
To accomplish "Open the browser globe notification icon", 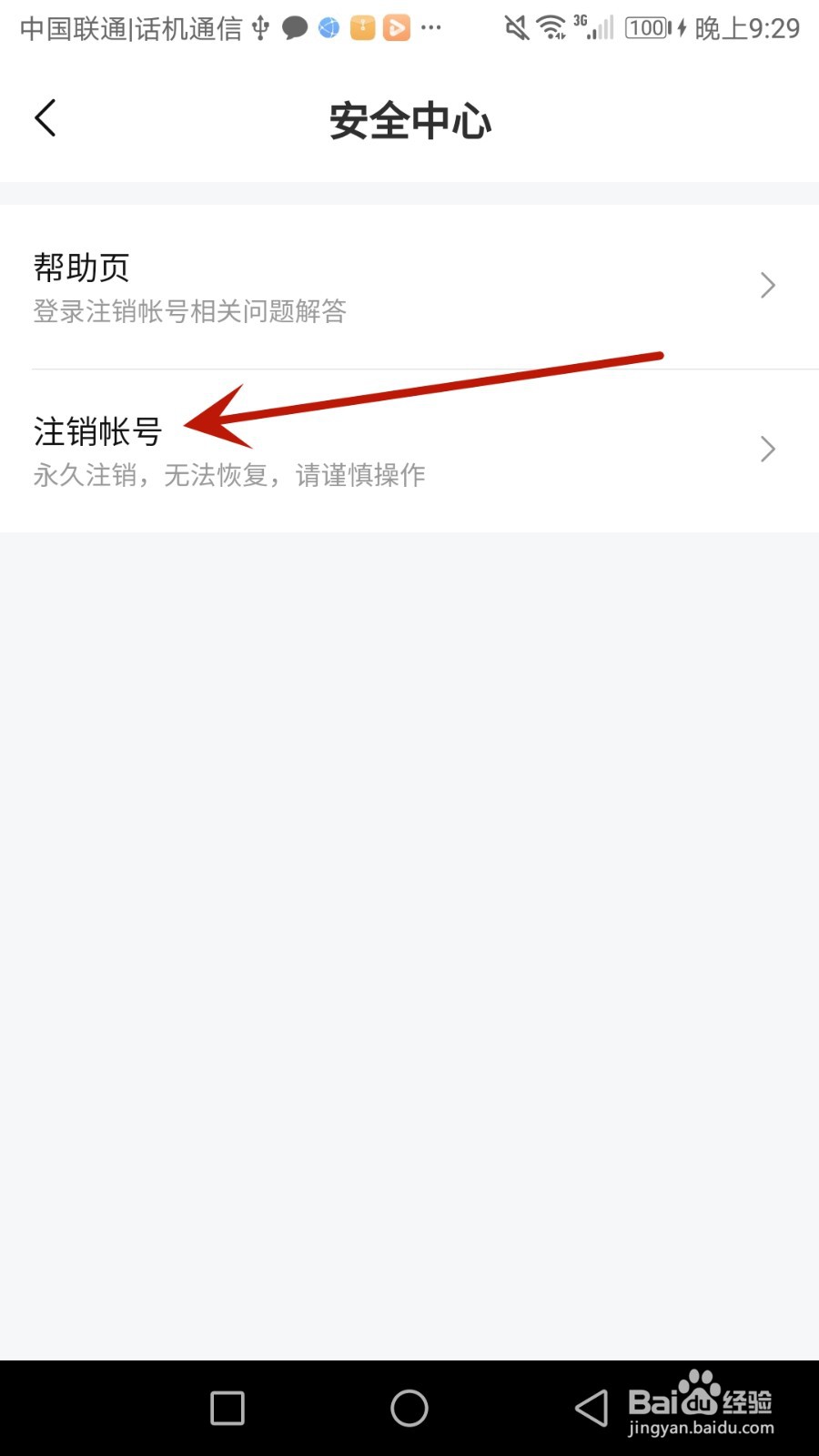I will tap(328, 28).
